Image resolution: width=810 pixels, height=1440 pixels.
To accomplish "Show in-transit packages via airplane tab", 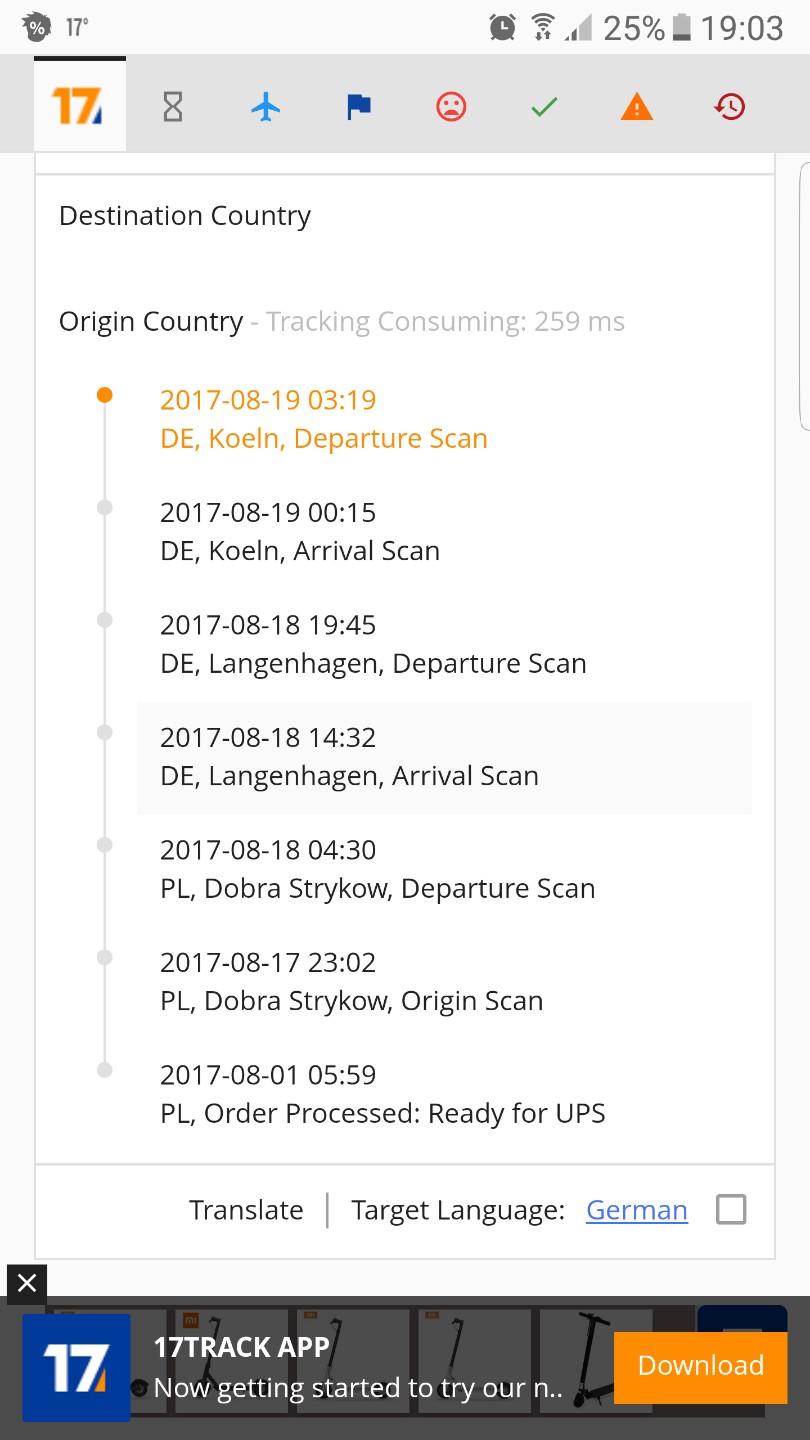I will coord(265,106).
